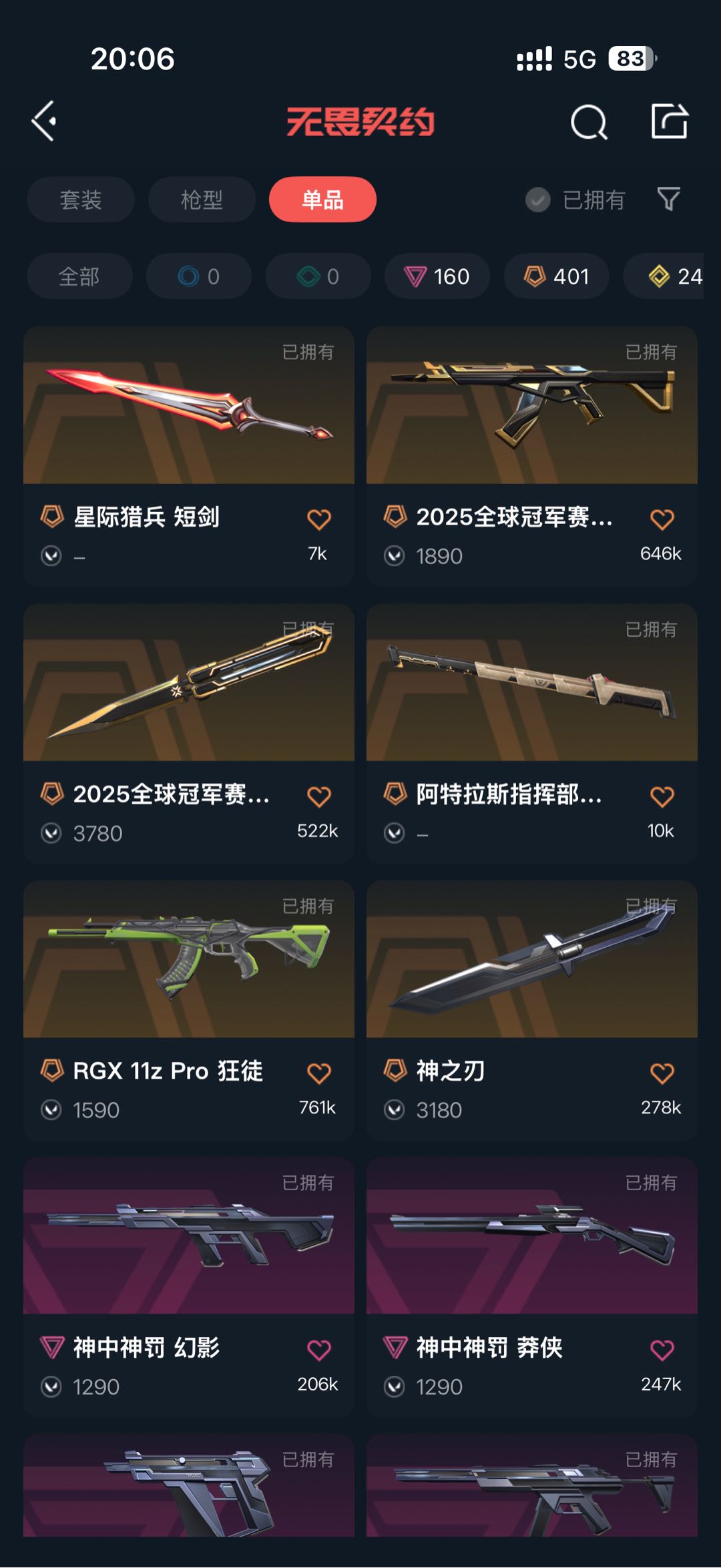
Task: Like the 神中神罚 莽侠 skin
Action: (662, 1350)
